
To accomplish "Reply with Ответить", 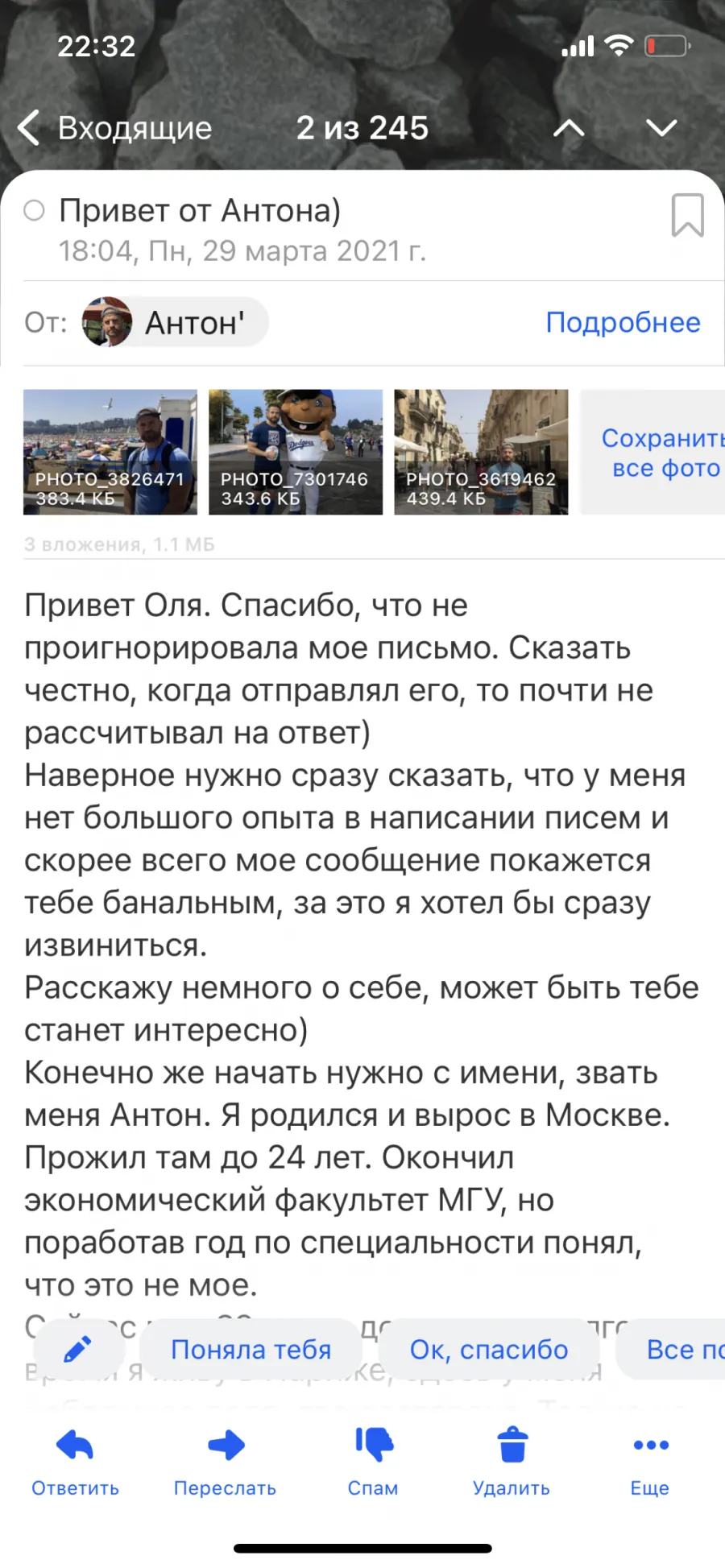I will coord(75,1461).
